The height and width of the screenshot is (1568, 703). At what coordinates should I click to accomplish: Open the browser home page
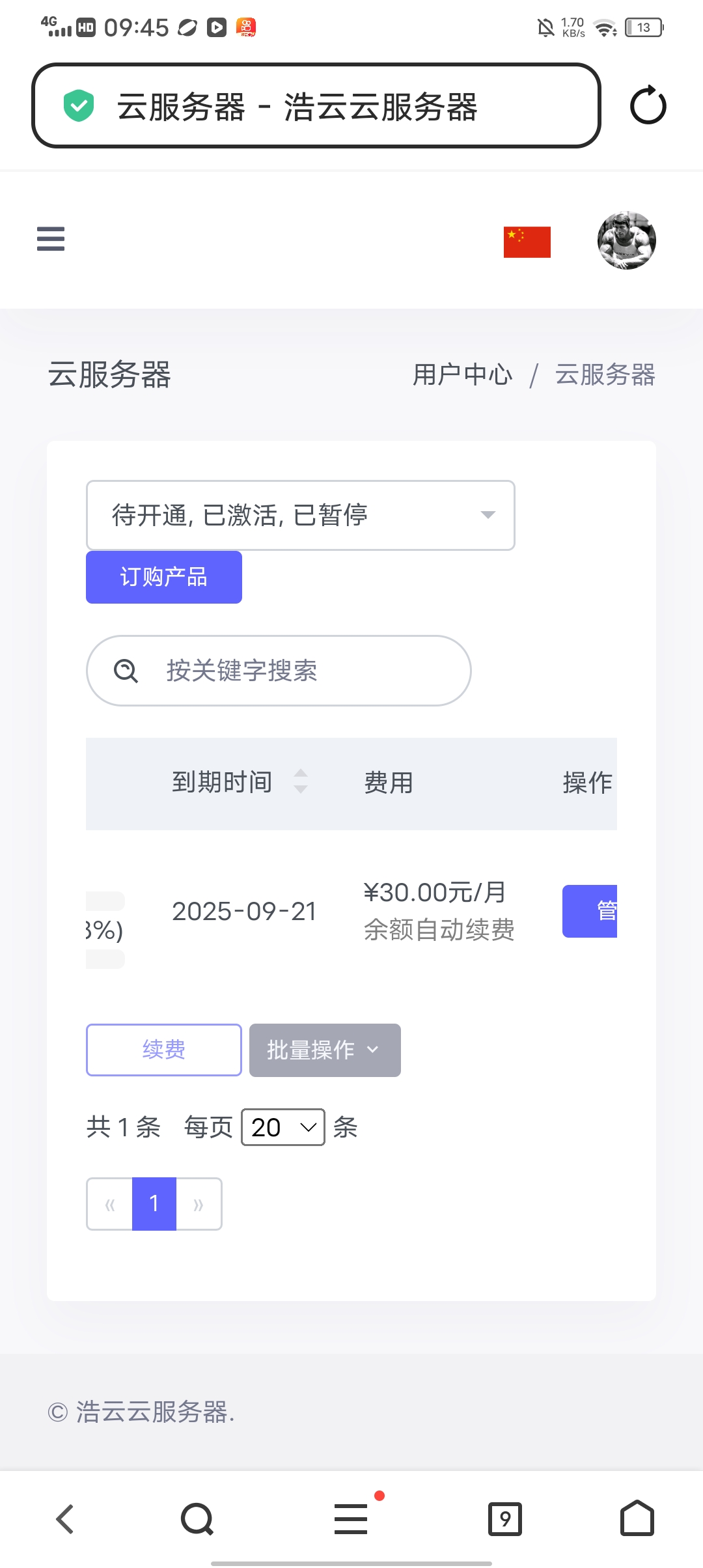(x=637, y=1519)
